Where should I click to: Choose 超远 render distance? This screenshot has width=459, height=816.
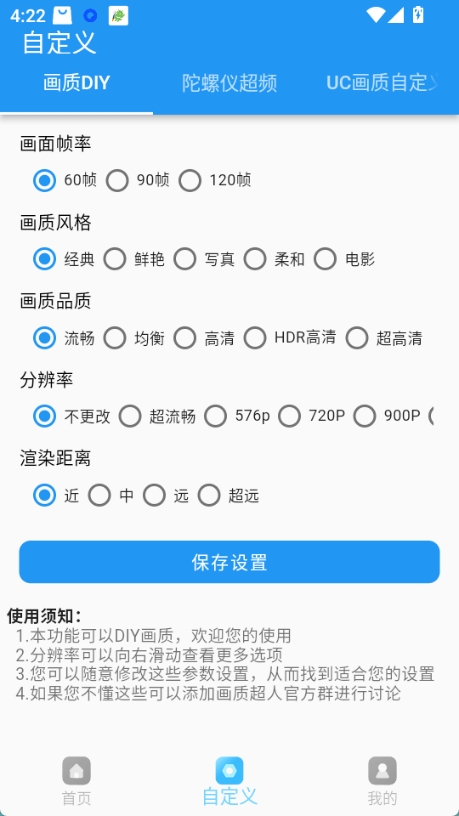(x=228, y=495)
